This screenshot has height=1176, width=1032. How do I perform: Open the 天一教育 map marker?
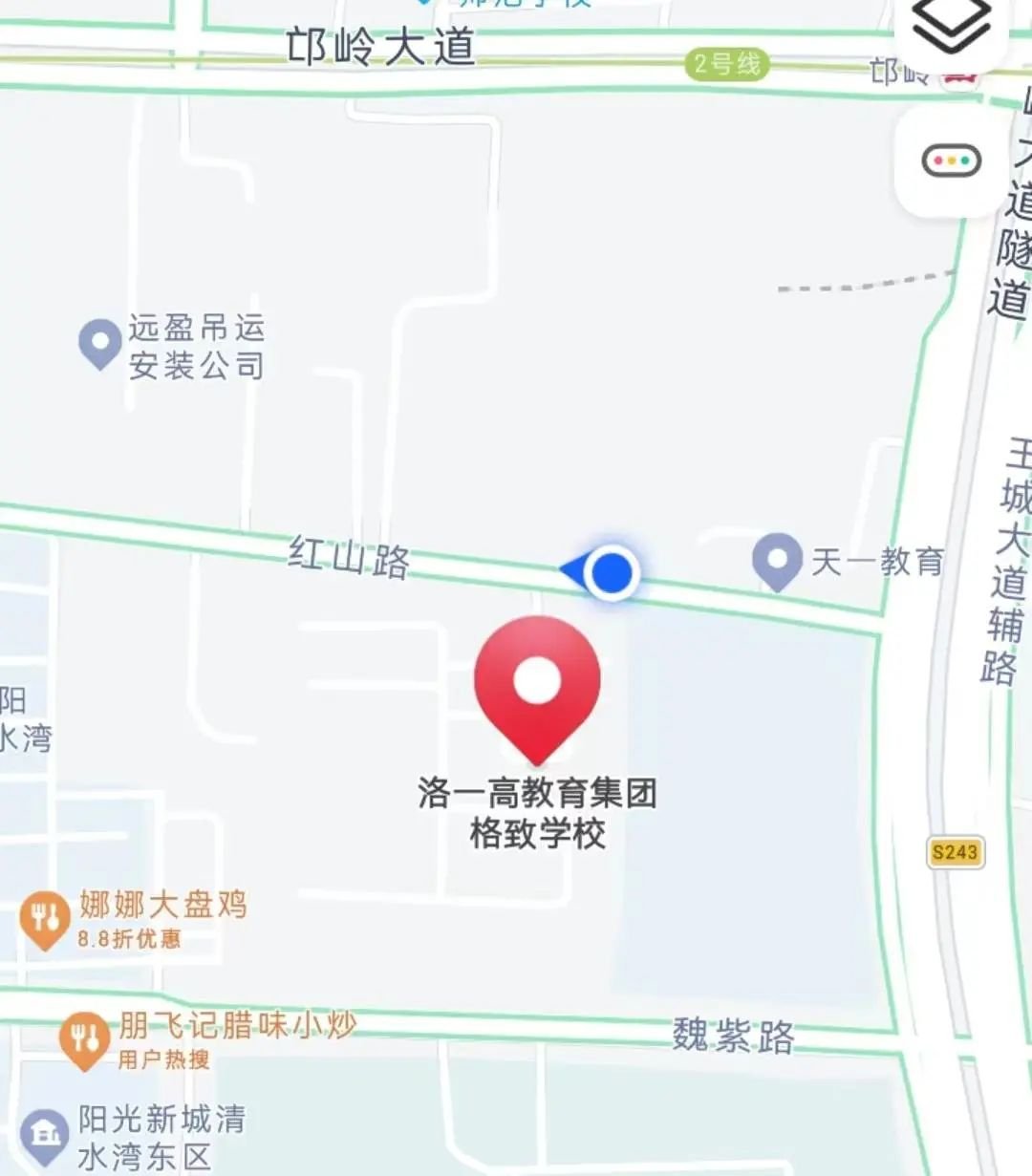point(777,561)
